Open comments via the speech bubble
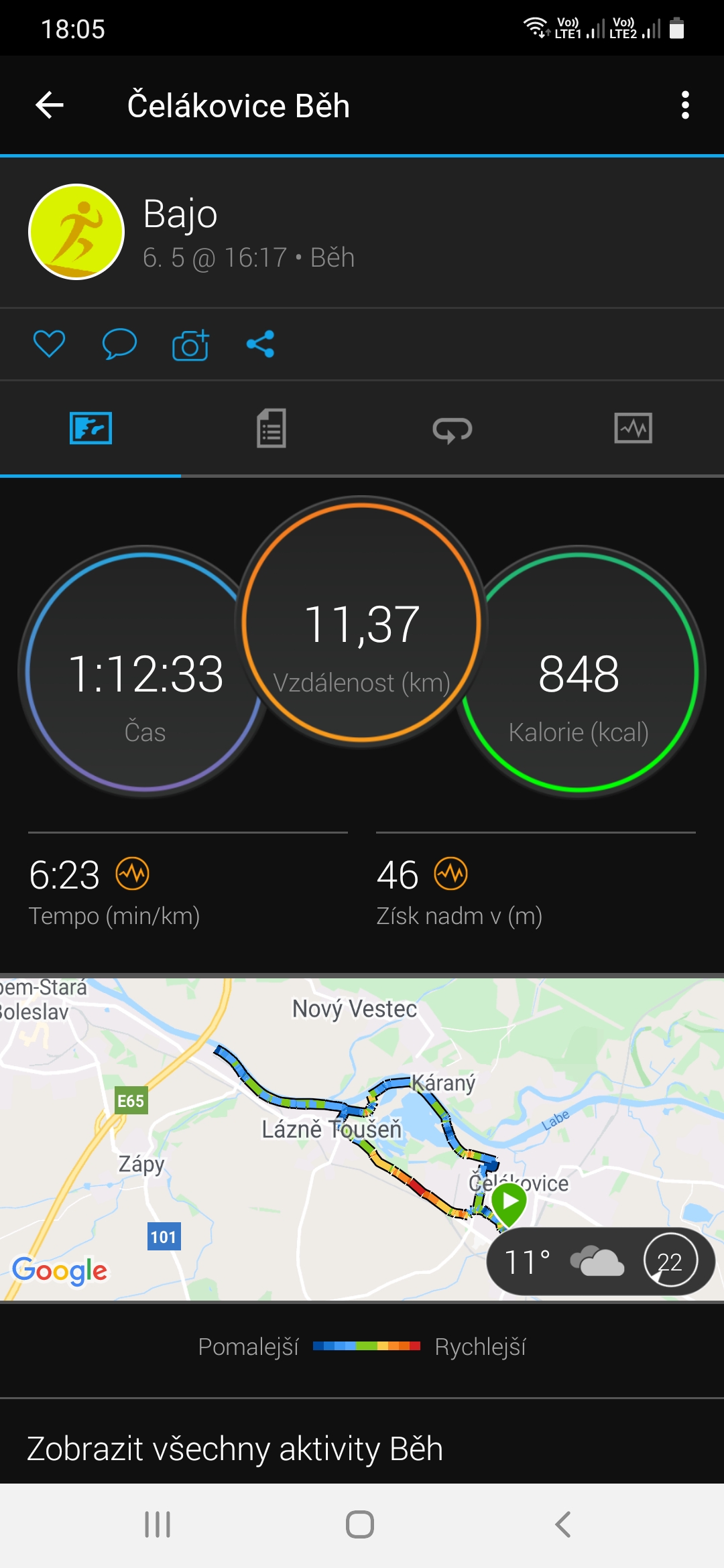Viewport: 724px width, 1568px height. (119, 344)
